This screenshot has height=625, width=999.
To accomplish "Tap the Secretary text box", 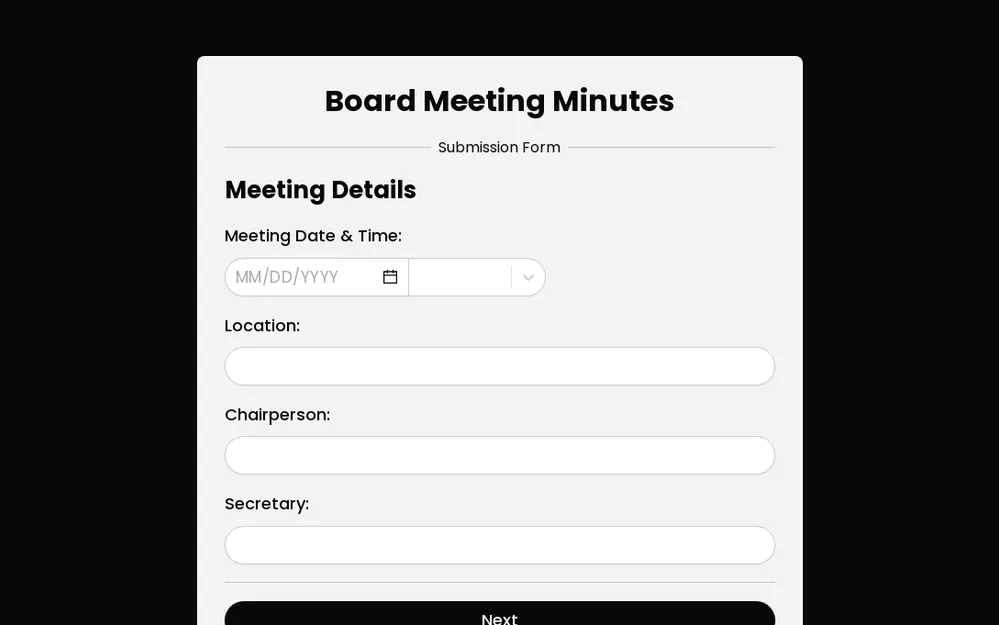I will (x=499, y=545).
